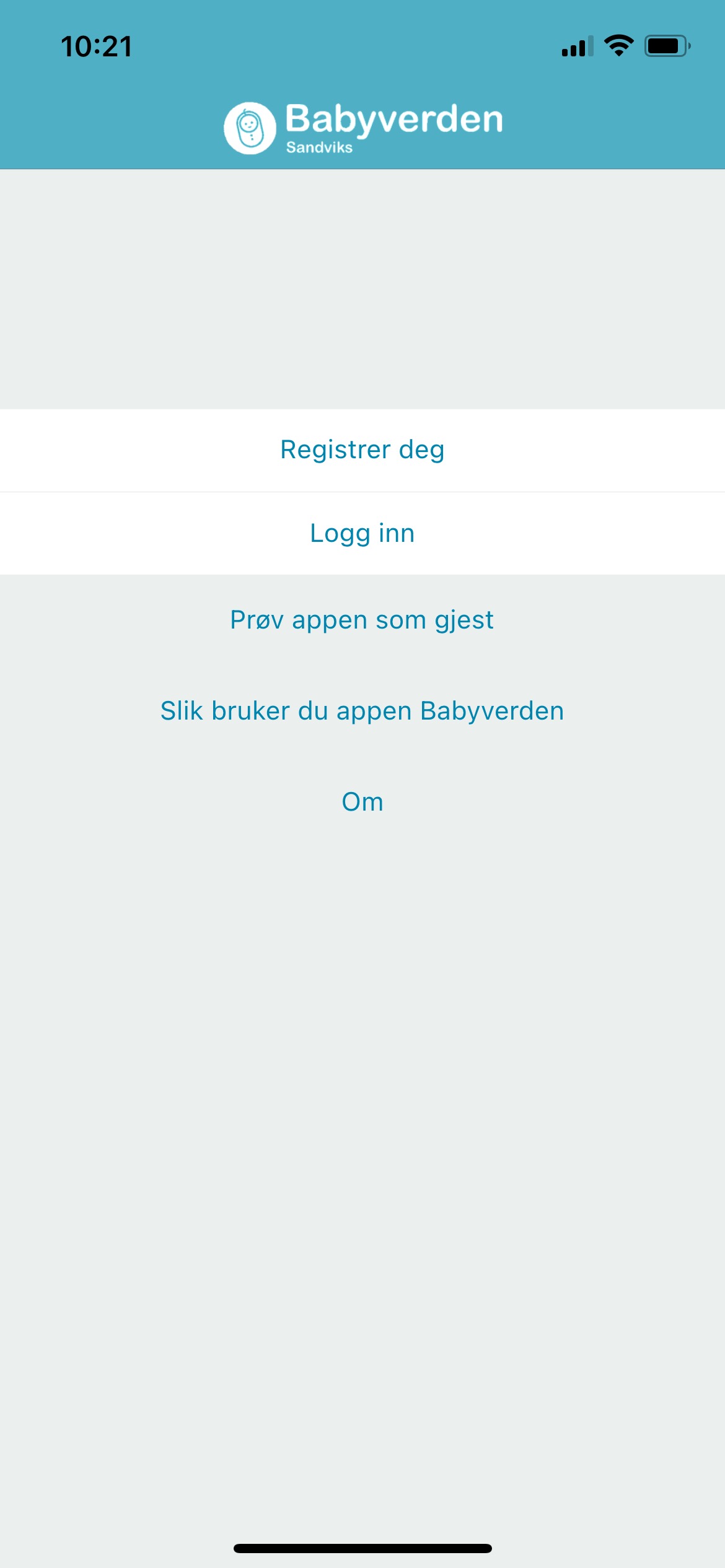
Task: Open the Logg inn option
Action: (x=362, y=533)
